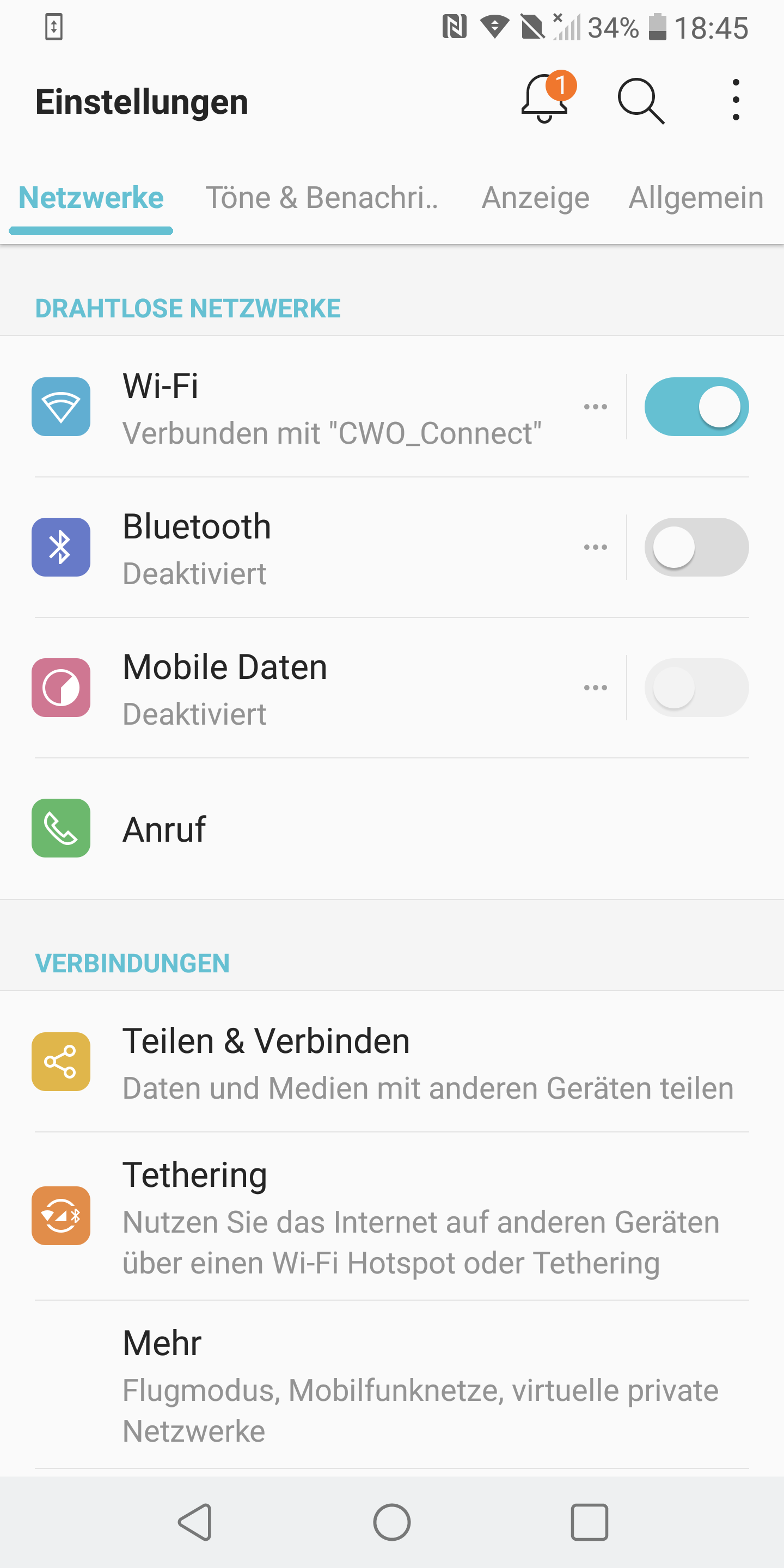Image resolution: width=784 pixels, height=1568 pixels.
Task: Open Teilen & Verbinden
Action: pos(390,1063)
